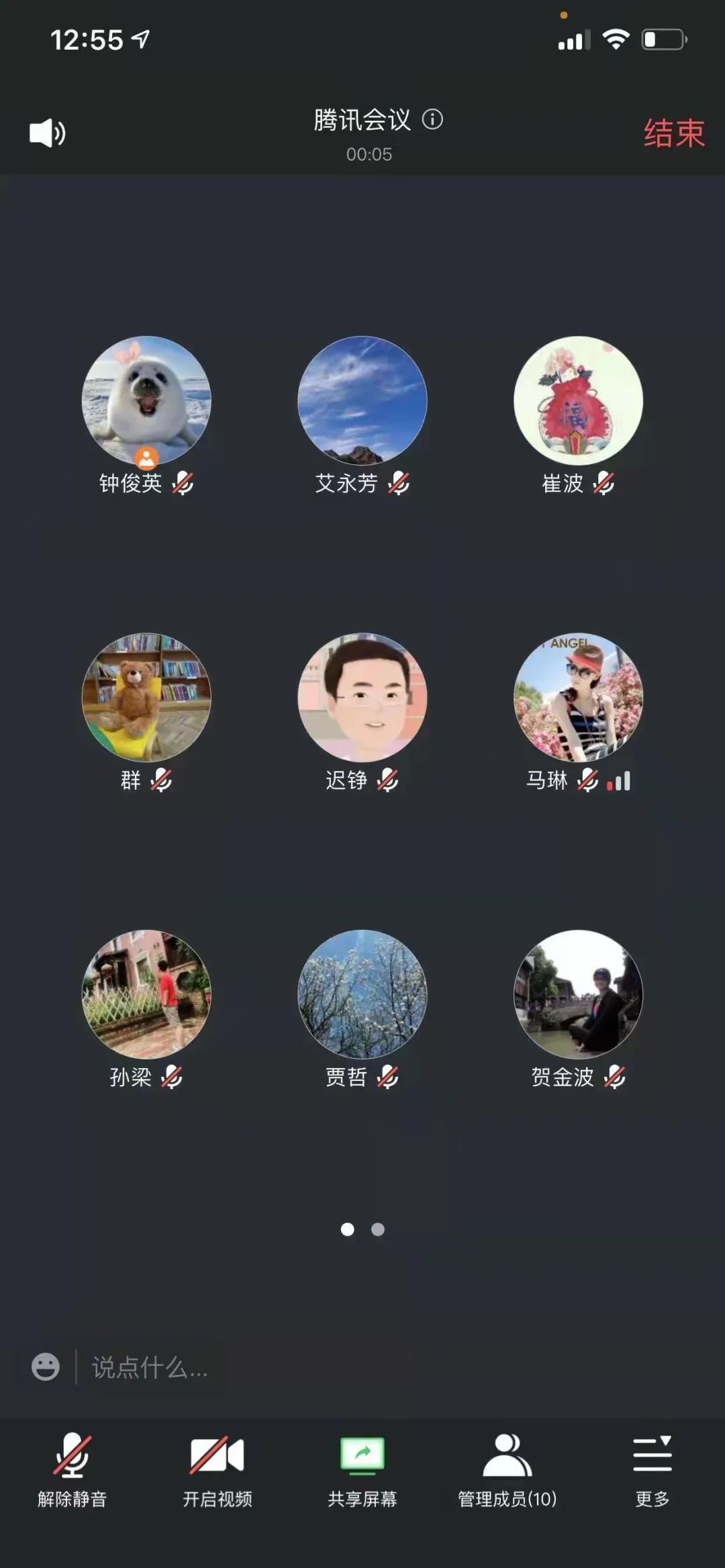Start screen sharing via 共享屏幕
This screenshot has width=725, height=1568.
pos(362,1469)
